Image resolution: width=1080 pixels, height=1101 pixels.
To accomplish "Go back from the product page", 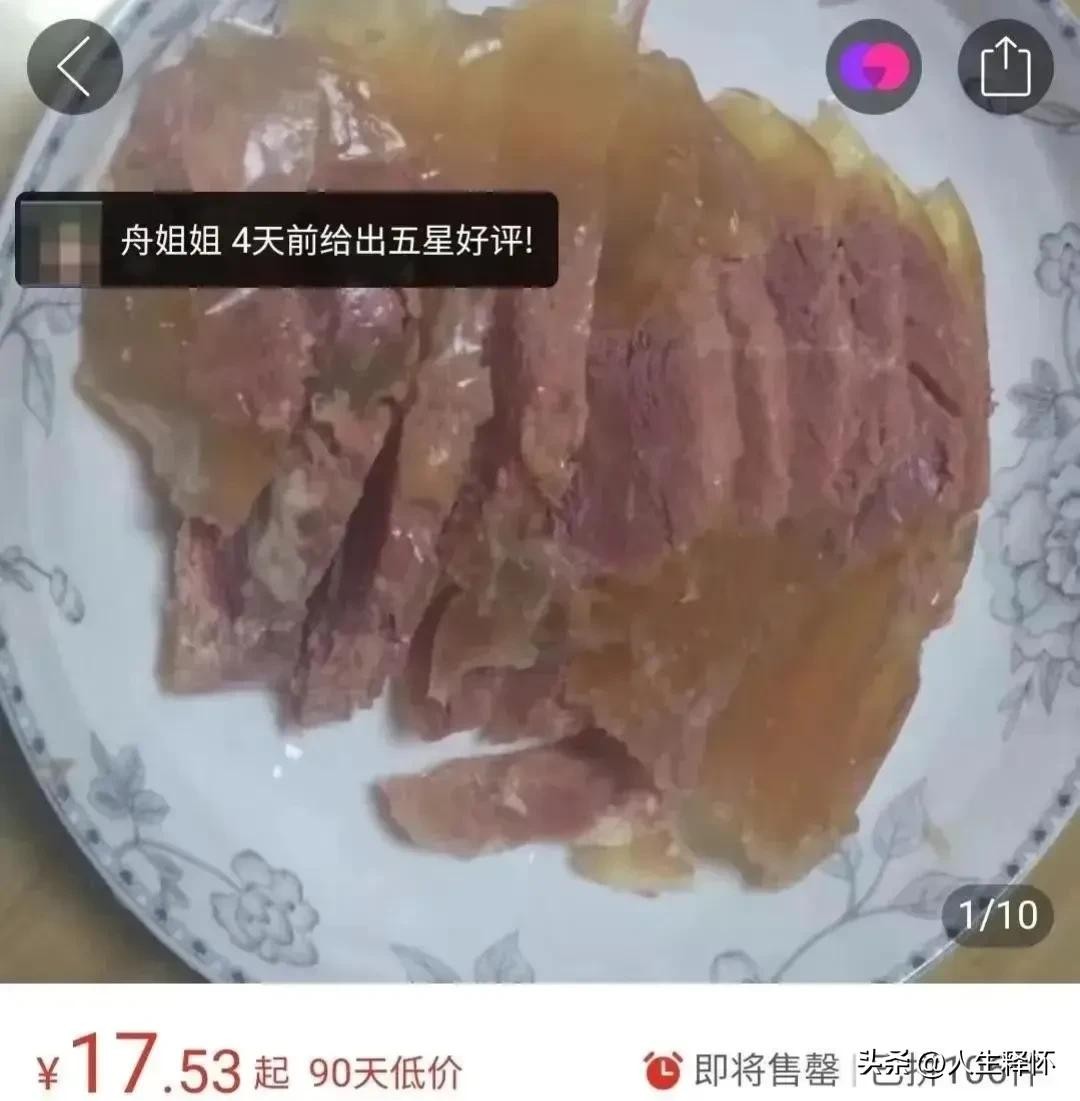I will 74,67.
